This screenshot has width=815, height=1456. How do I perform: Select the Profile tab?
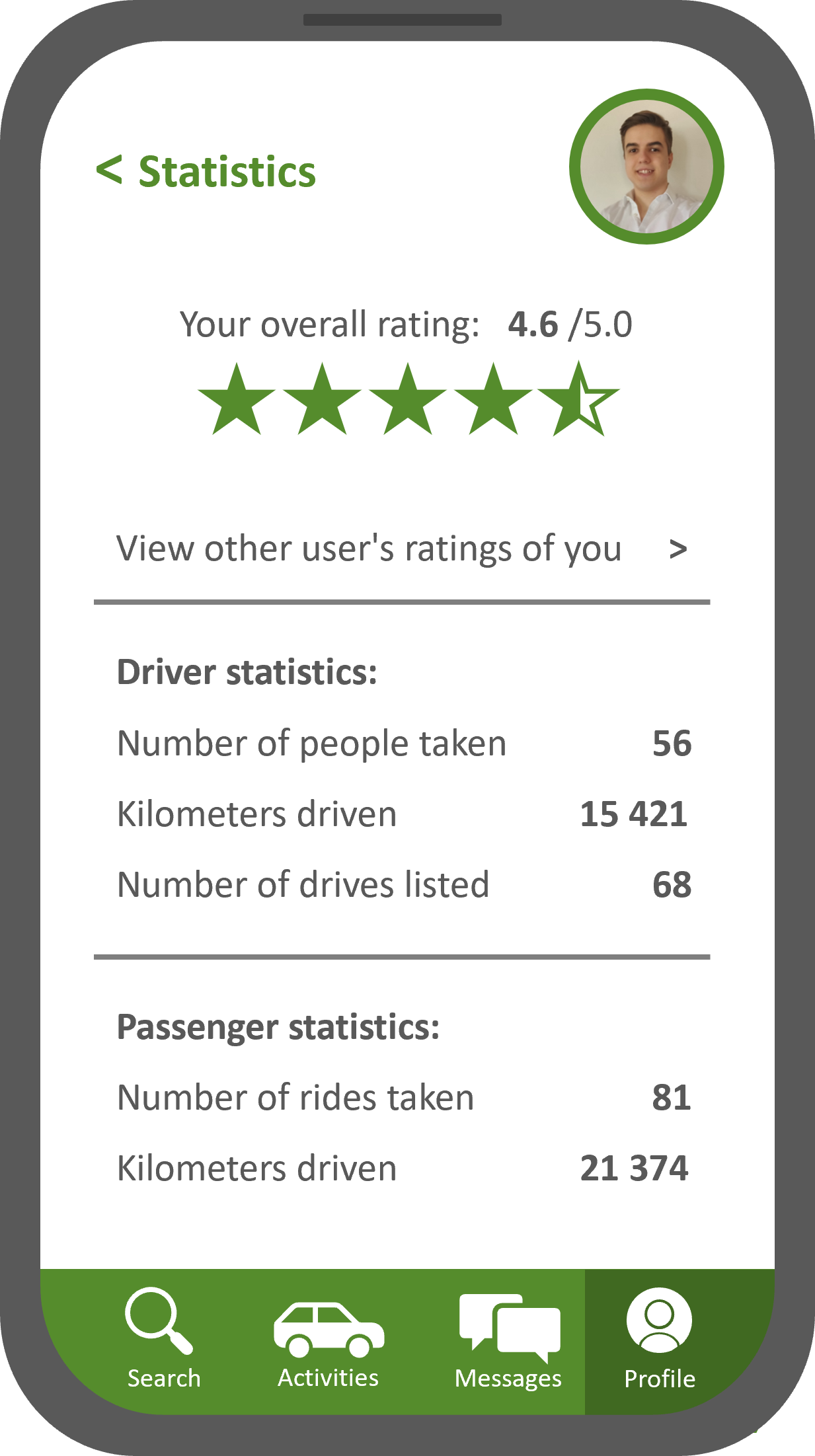(660, 1340)
